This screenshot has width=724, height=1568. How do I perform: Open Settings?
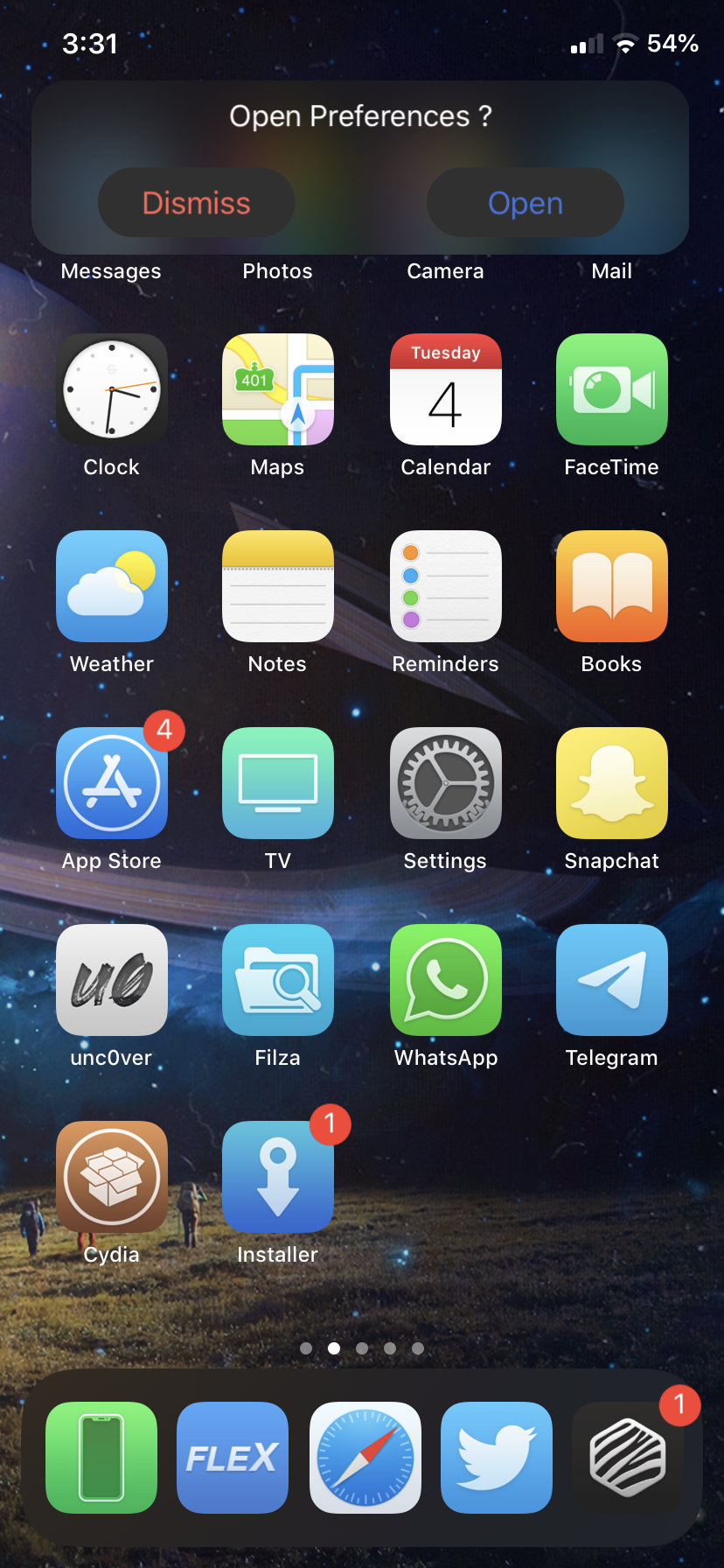pos(445,783)
